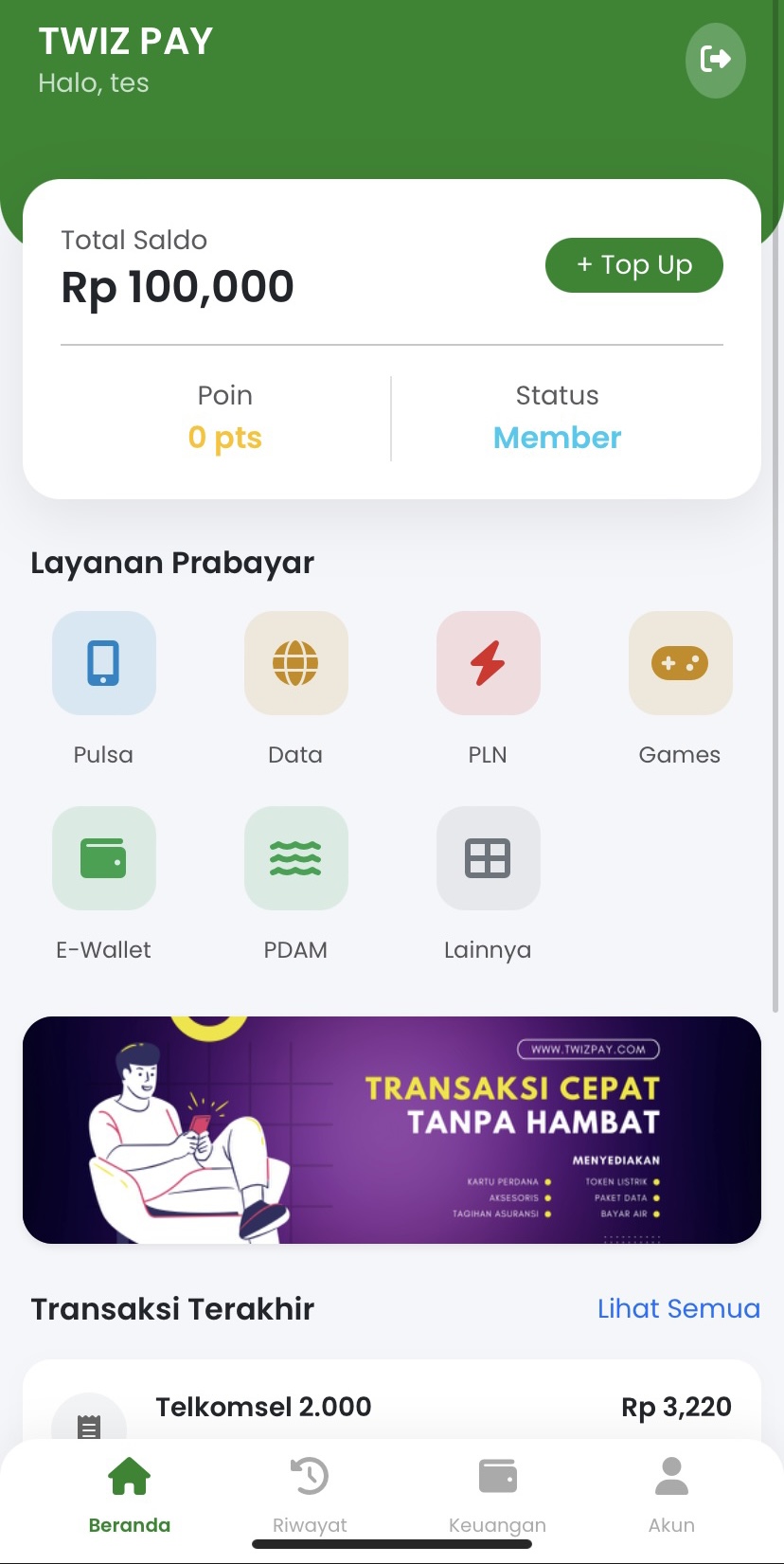Screen dimensions: 784x1564
Task: Select the E-Wallet service
Action: (x=104, y=858)
